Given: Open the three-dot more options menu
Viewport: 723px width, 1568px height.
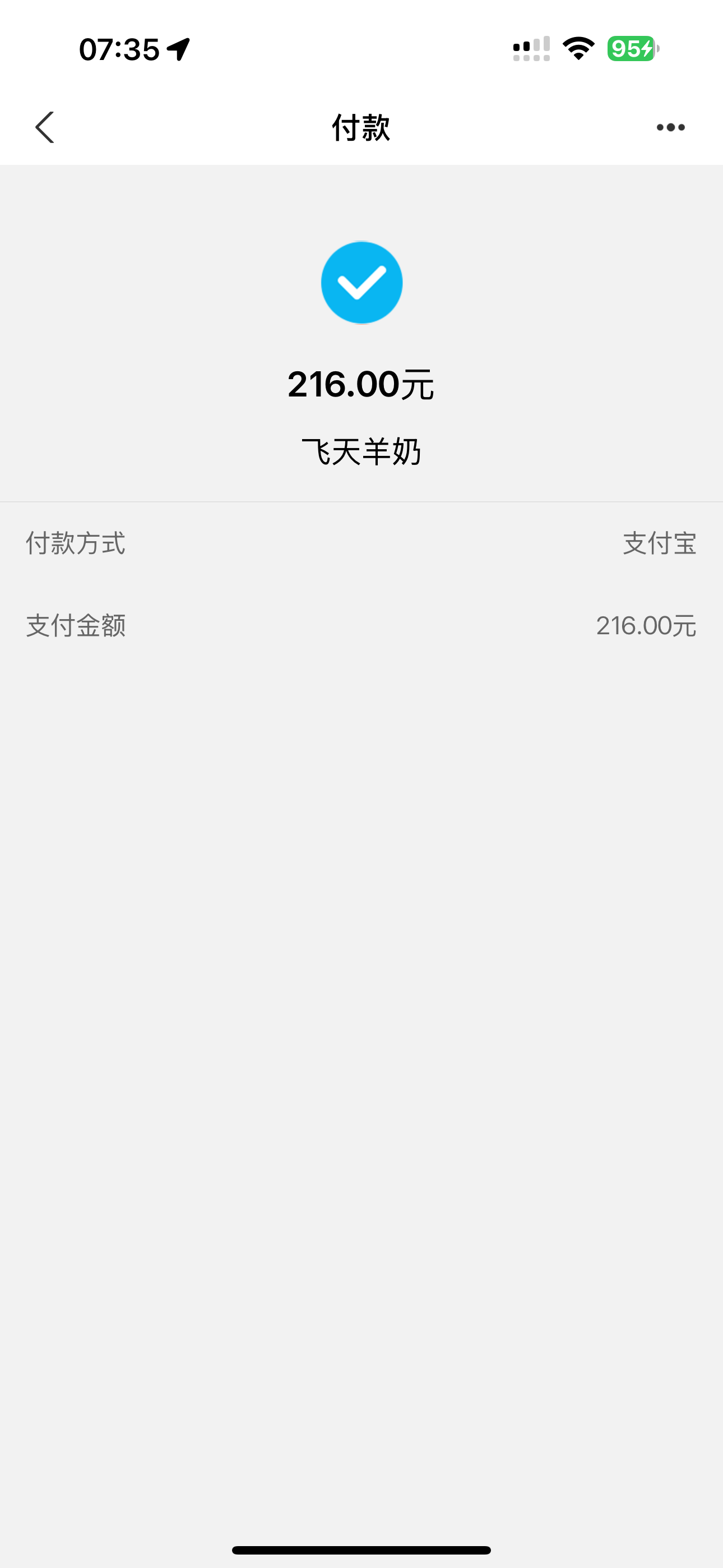Looking at the screenshot, I should (670, 127).
